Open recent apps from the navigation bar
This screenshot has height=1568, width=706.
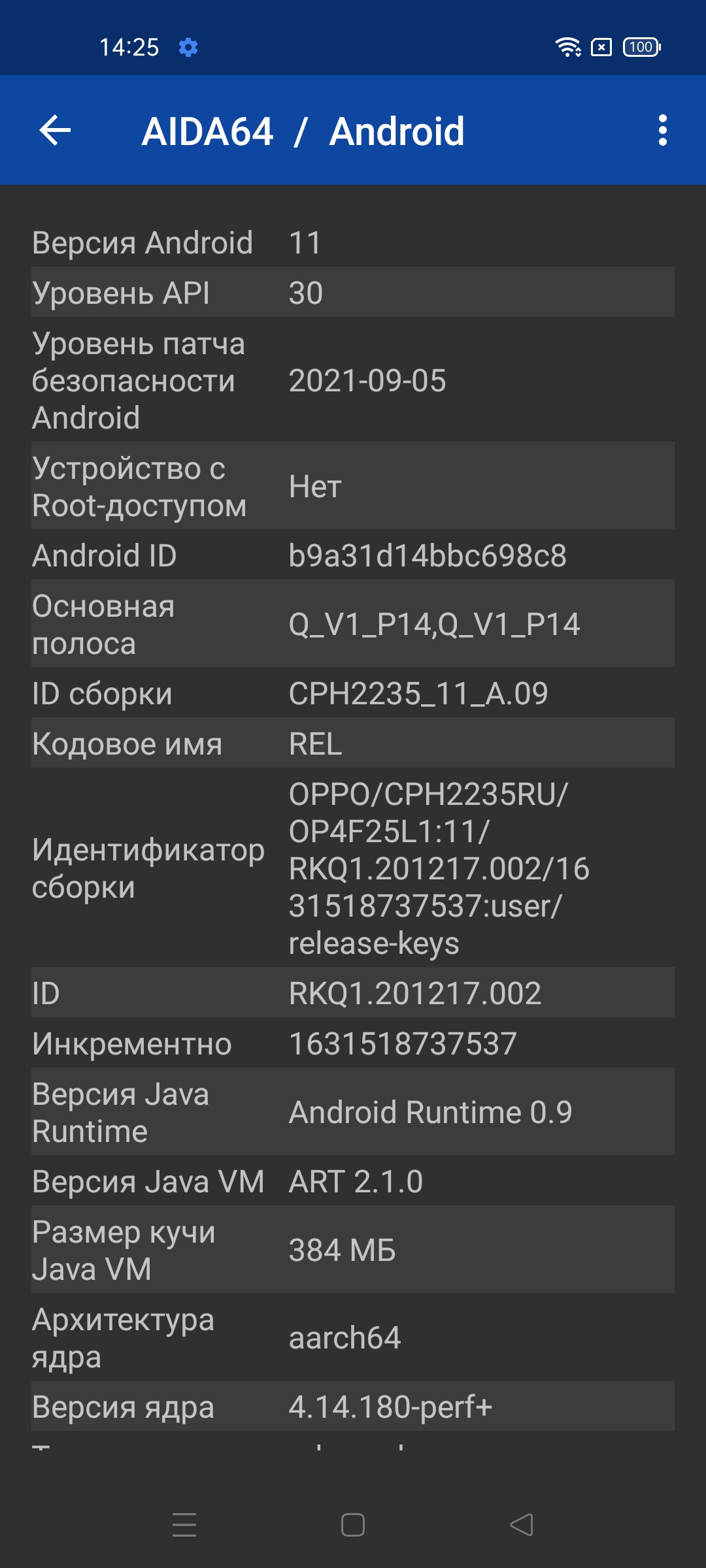pyautogui.click(x=184, y=1525)
